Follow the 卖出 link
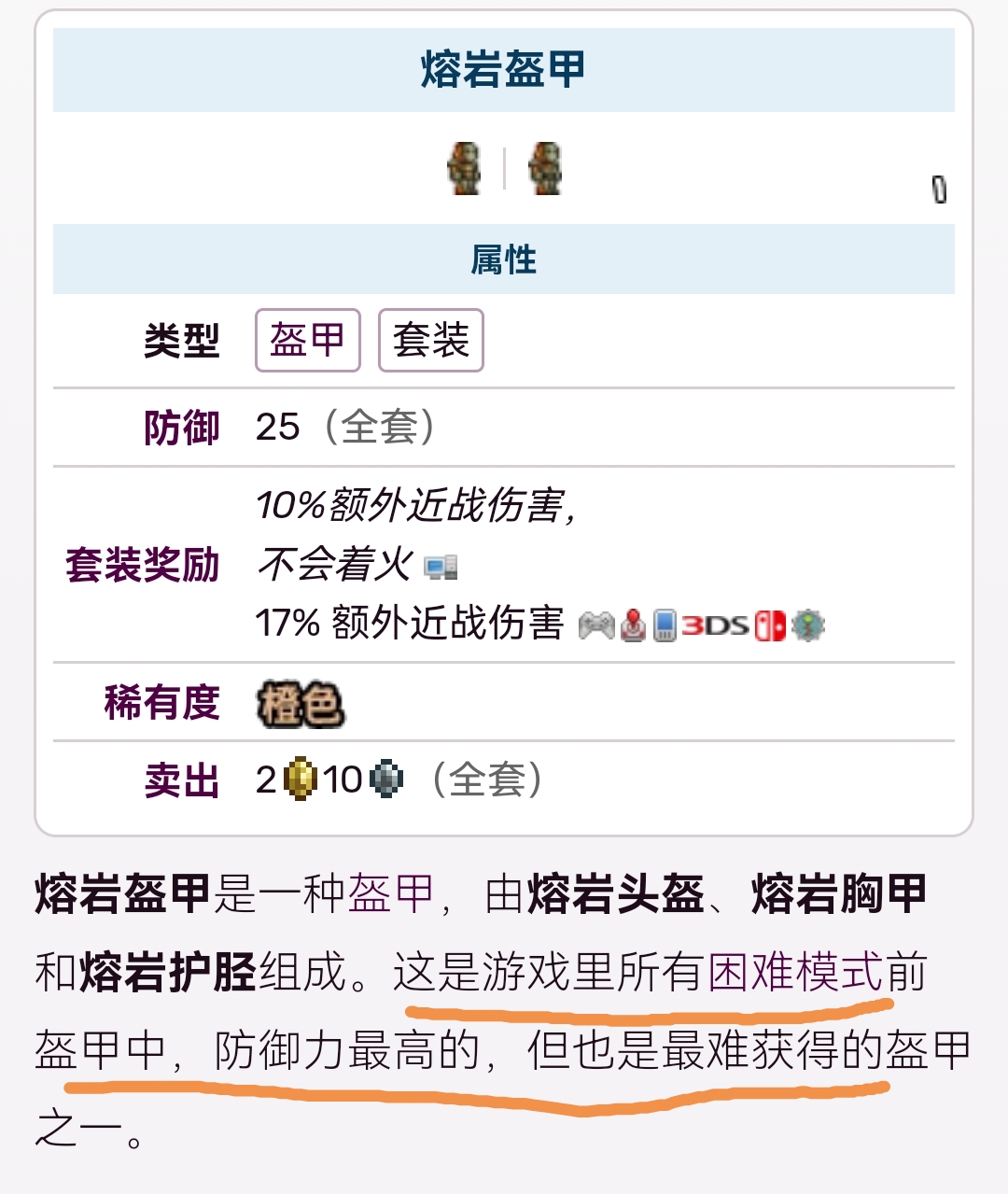Viewport: 1008px width, 1194px height. click(x=181, y=780)
